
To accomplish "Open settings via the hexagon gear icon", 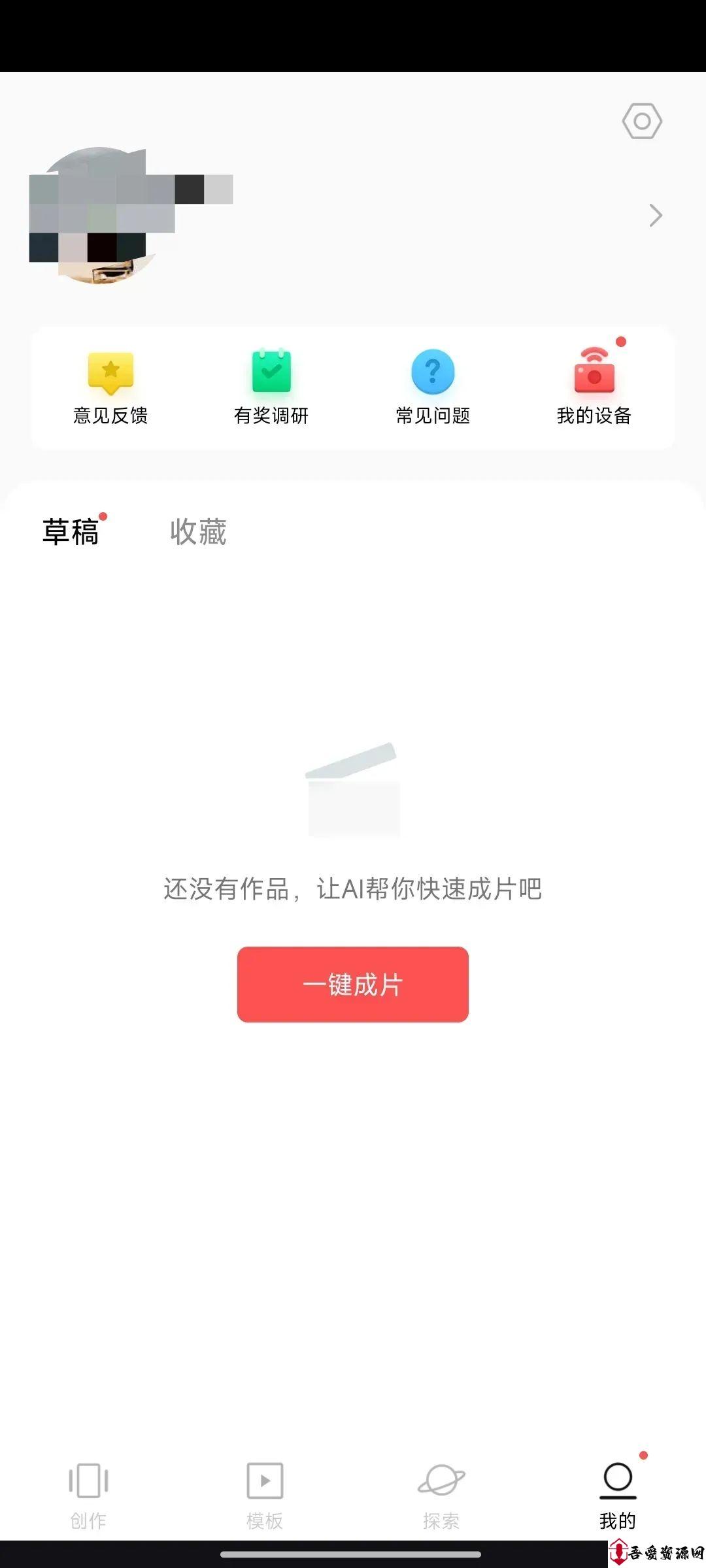I will pos(642,121).
